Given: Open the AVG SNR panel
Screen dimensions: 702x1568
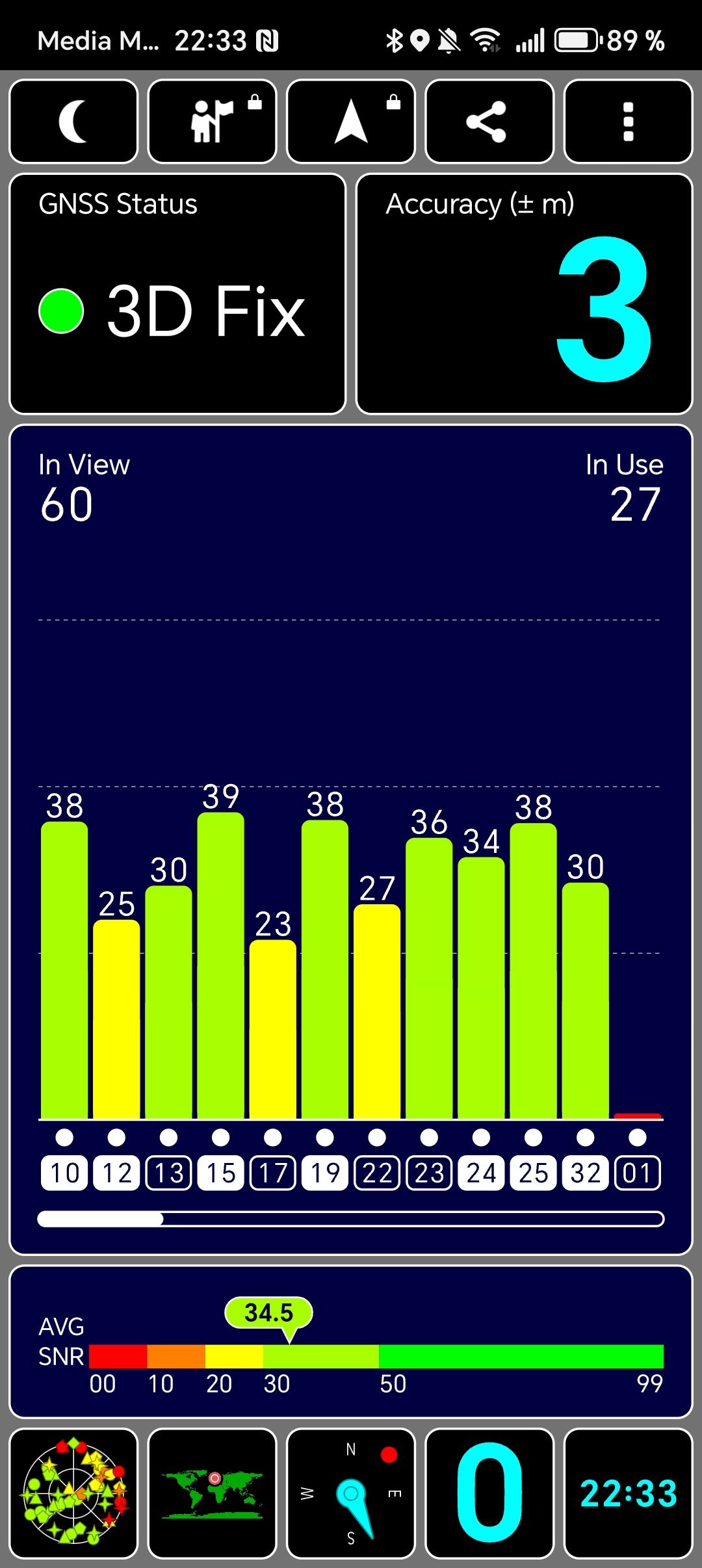Looking at the screenshot, I should point(351,1342).
